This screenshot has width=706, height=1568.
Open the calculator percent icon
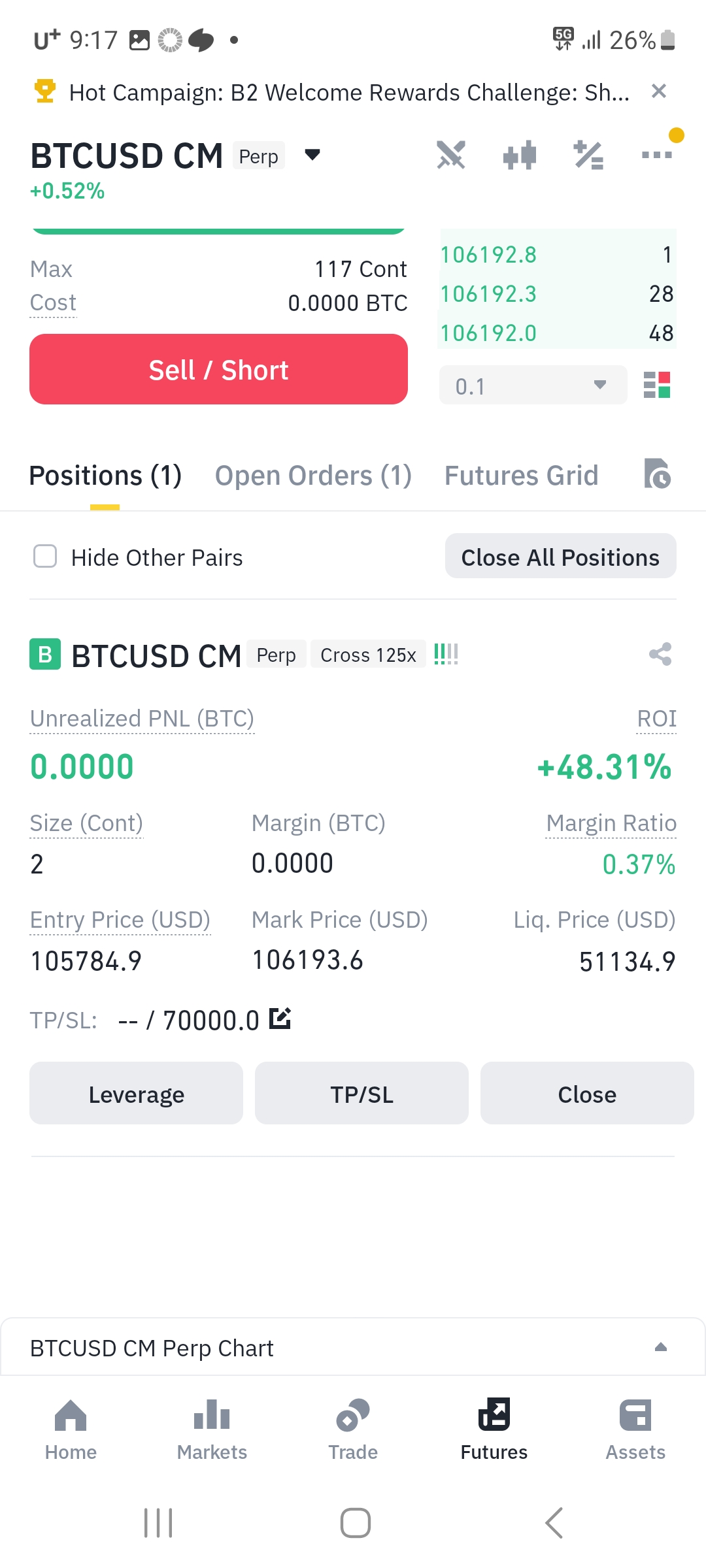(x=588, y=155)
